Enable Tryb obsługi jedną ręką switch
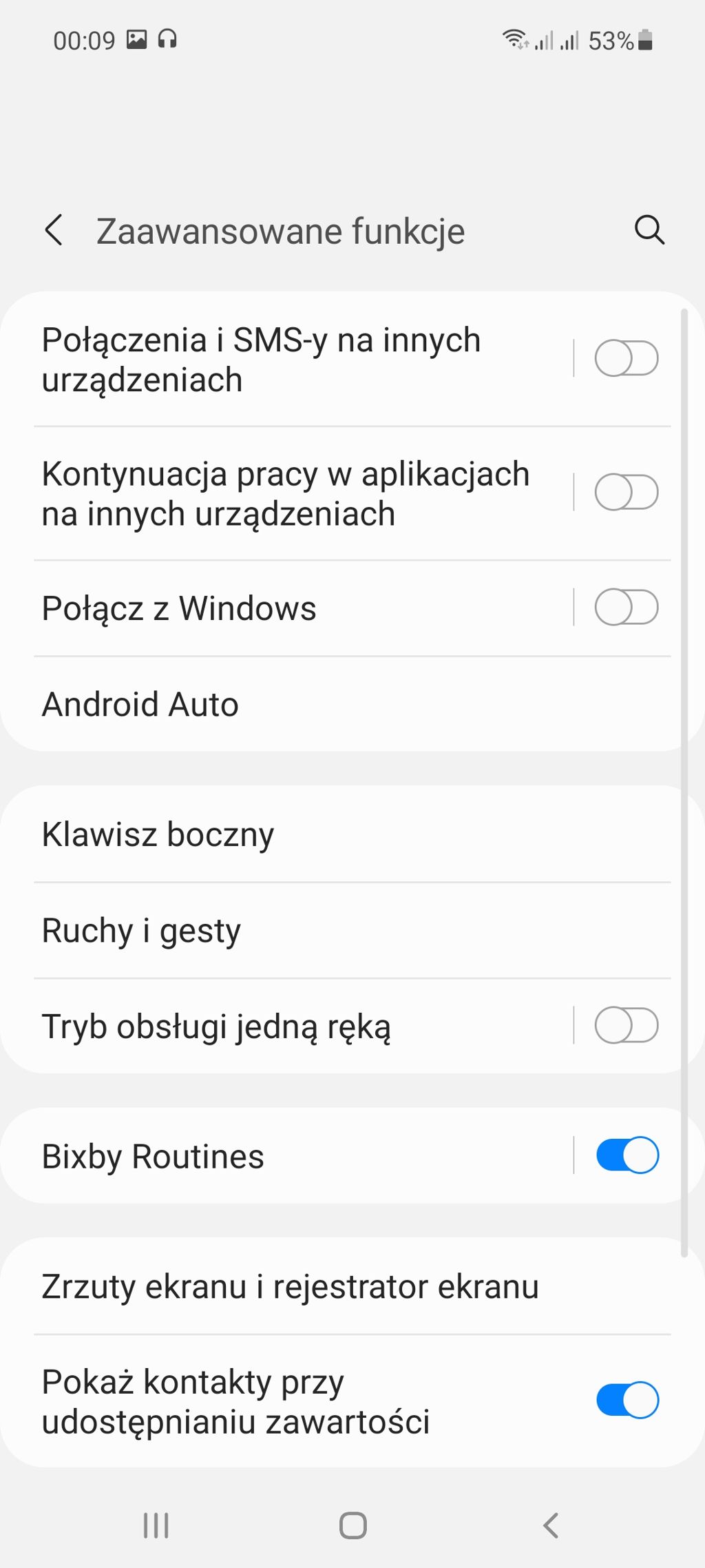Viewport: 705px width, 1568px height. point(626,1026)
